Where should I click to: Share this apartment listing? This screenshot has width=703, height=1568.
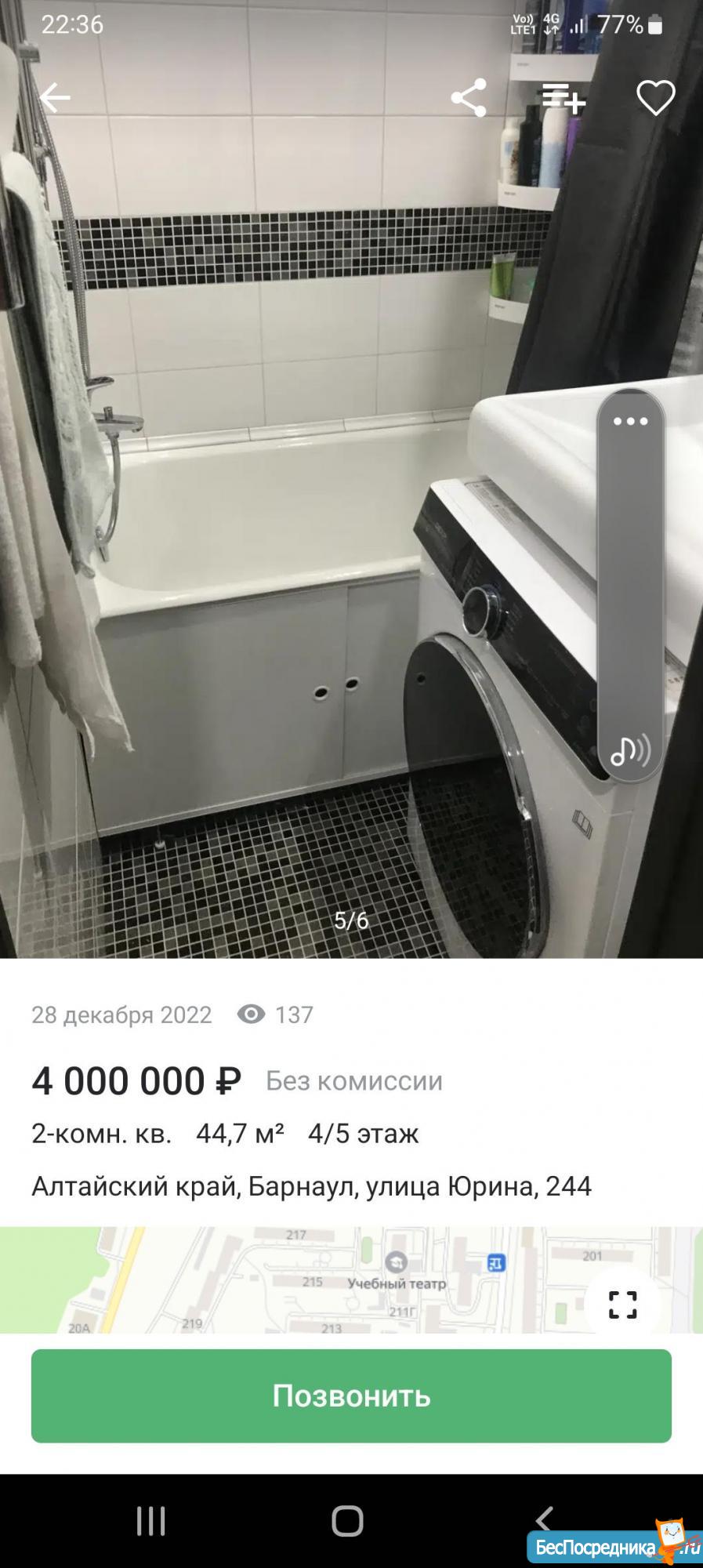(469, 98)
